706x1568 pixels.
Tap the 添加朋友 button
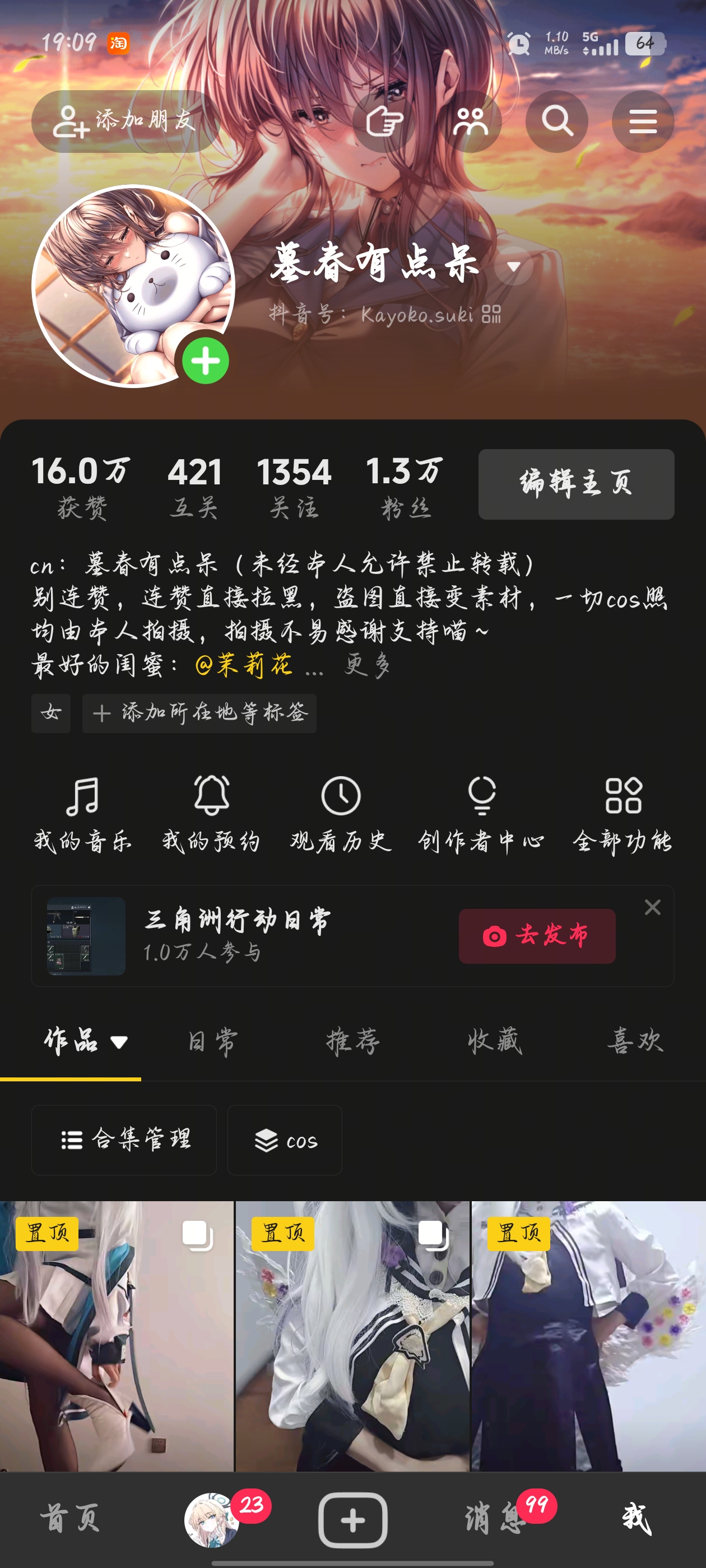[125, 121]
